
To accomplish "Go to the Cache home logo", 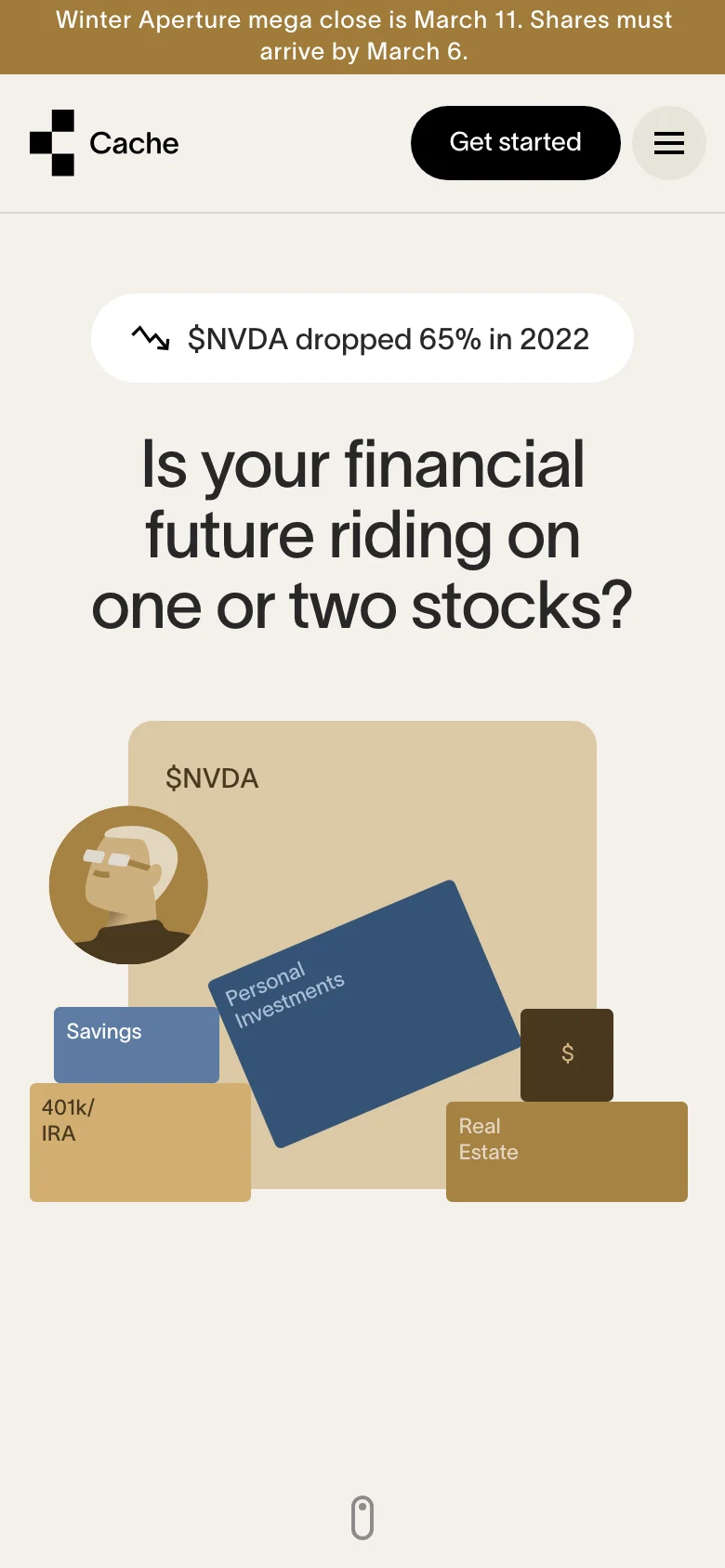I will [104, 143].
